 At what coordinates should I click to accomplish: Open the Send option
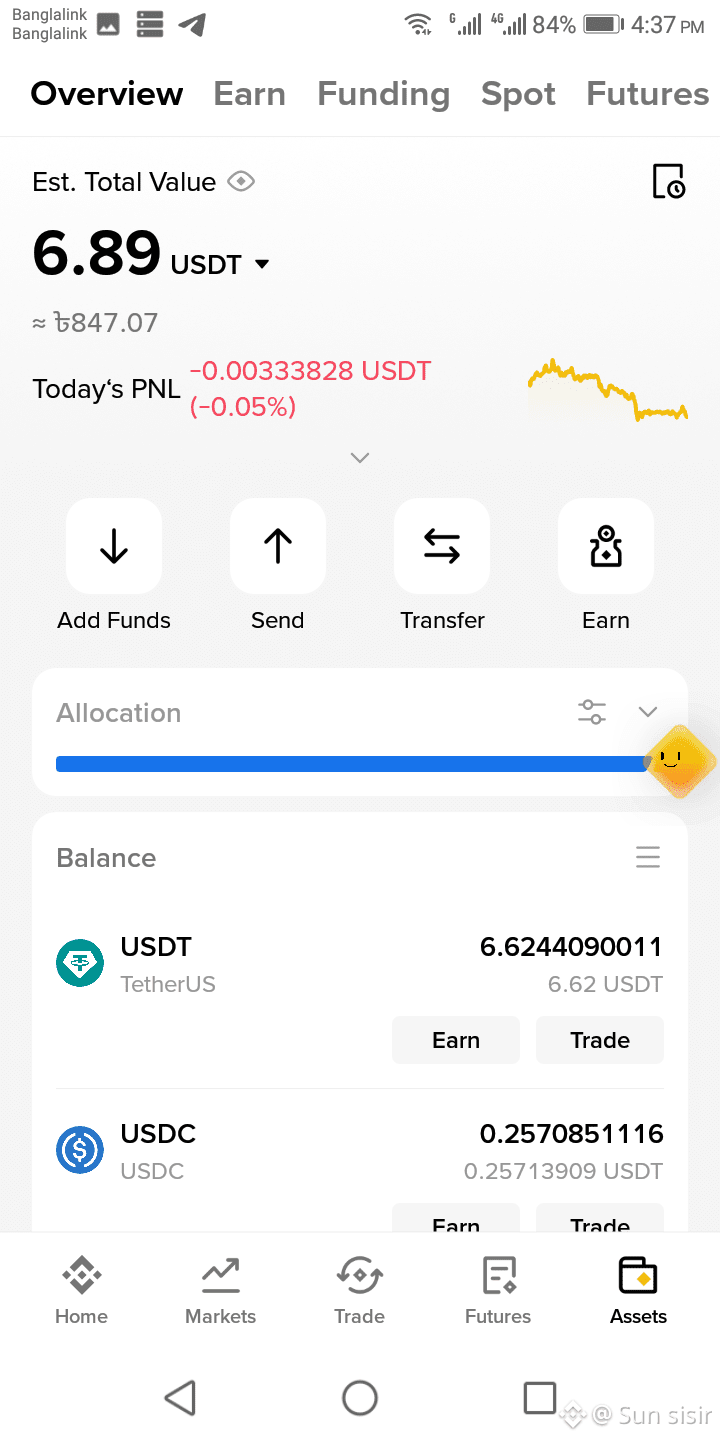click(278, 566)
